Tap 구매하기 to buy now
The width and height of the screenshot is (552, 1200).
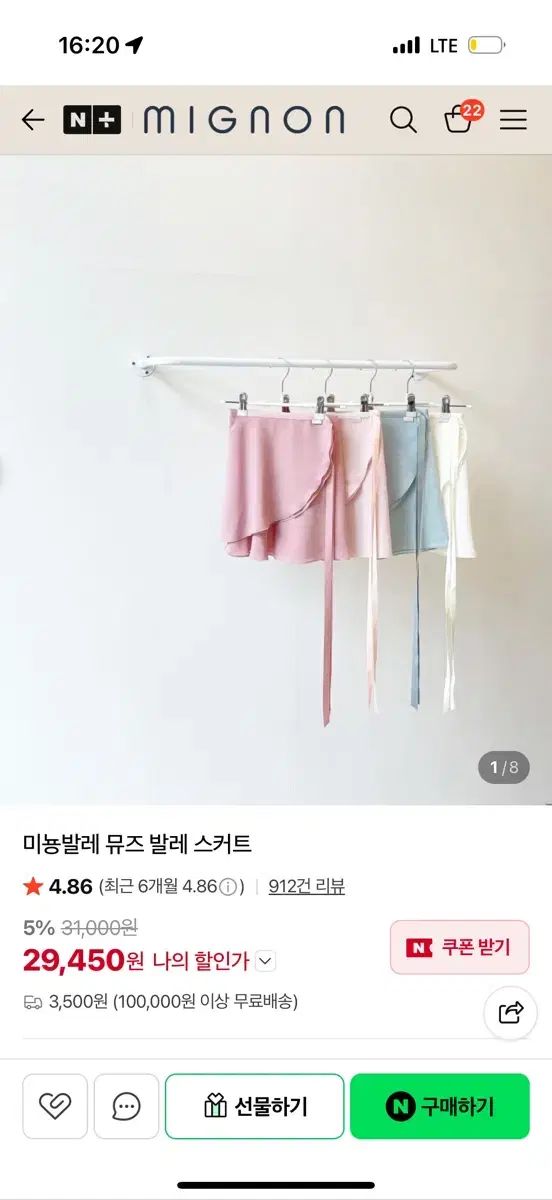pos(440,1106)
